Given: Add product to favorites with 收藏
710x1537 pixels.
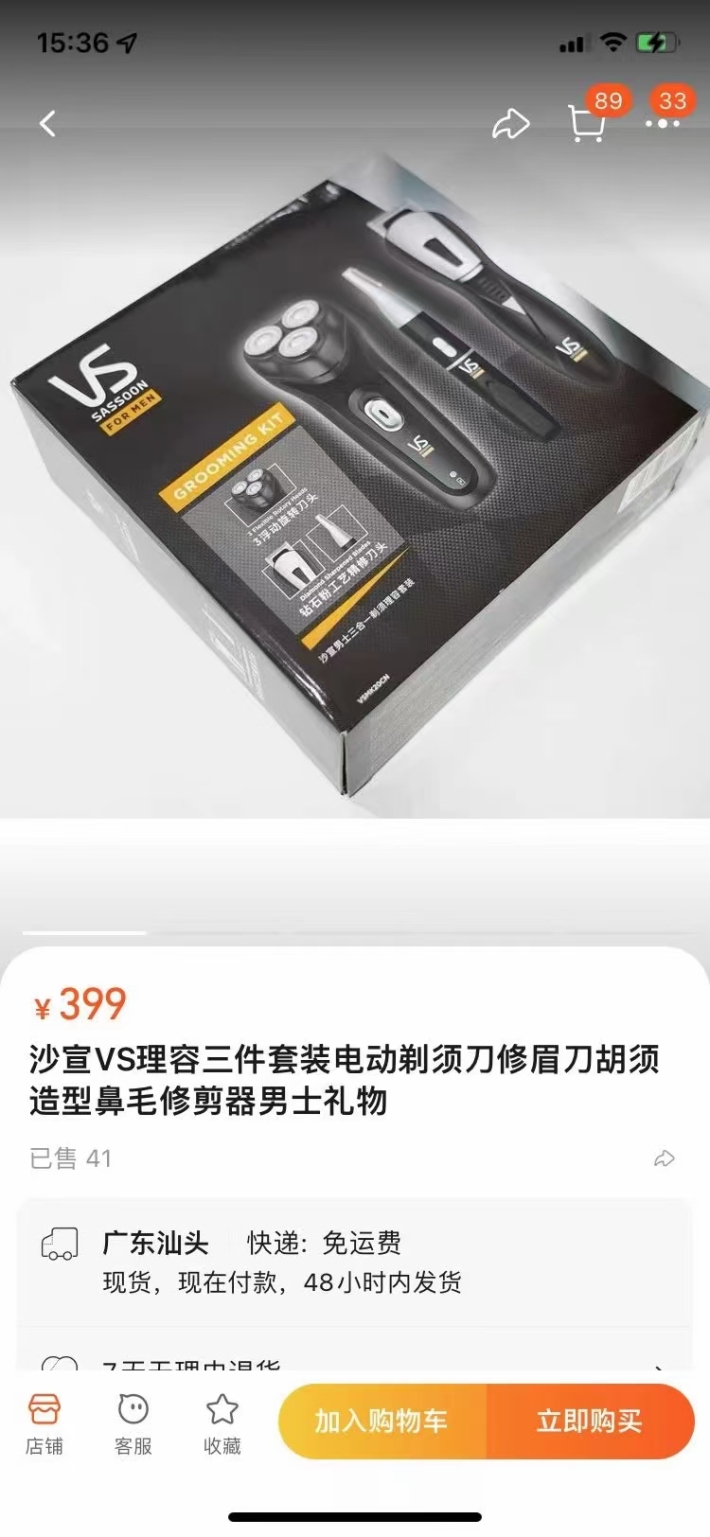Looking at the screenshot, I should [x=222, y=1424].
